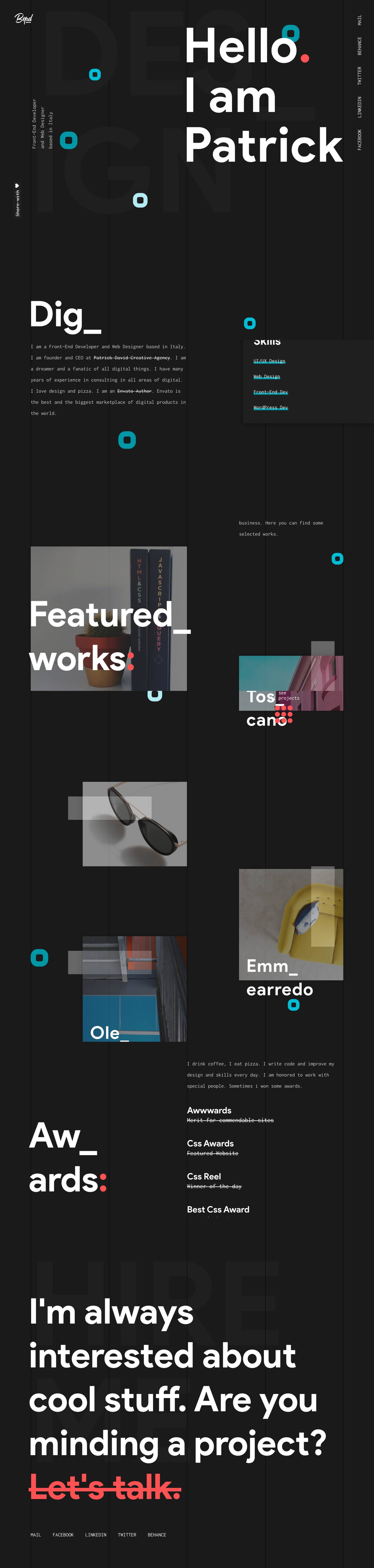
Task: Follow the UI/UX Design skill link
Action: coord(269,361)
